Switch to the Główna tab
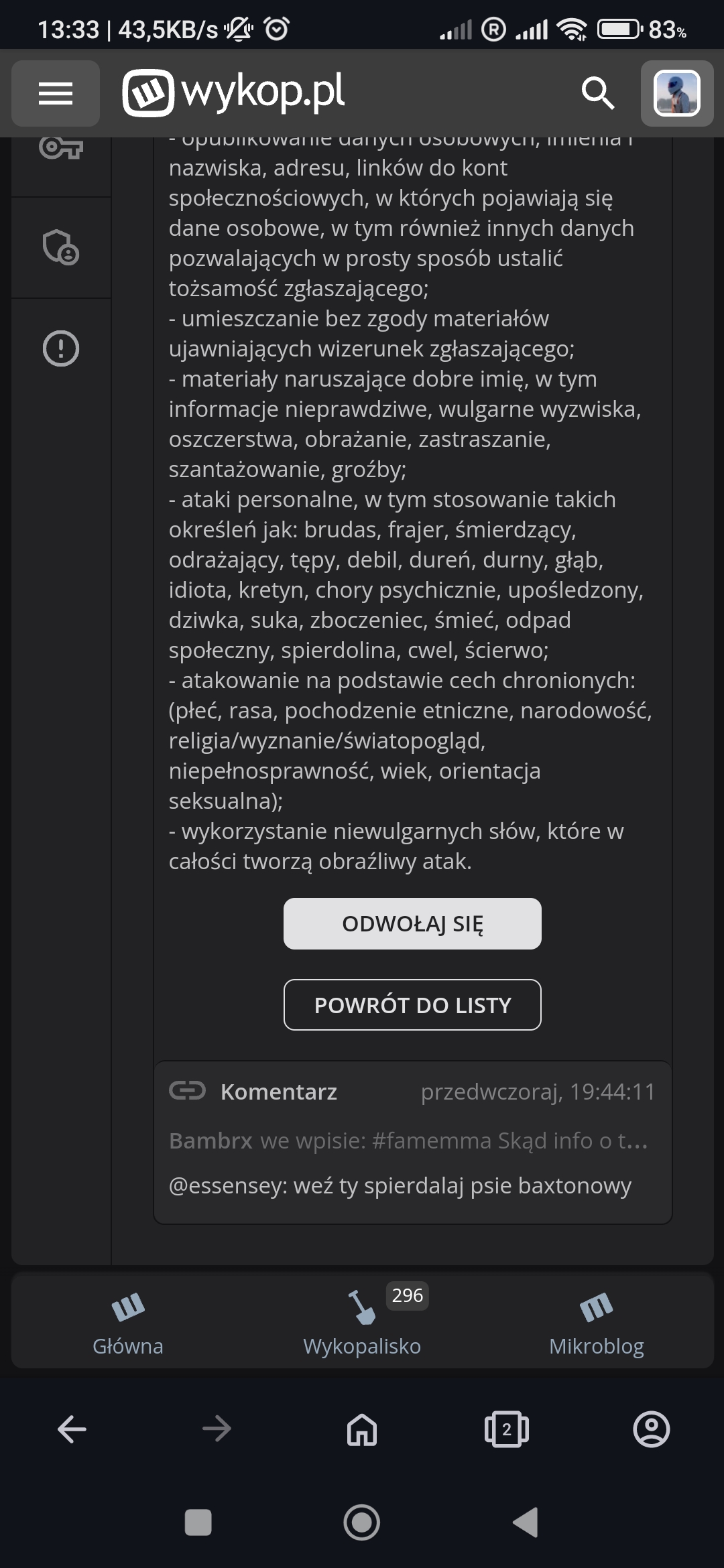This screenshot has height=1568, width=724. (x=128, y=1321)
